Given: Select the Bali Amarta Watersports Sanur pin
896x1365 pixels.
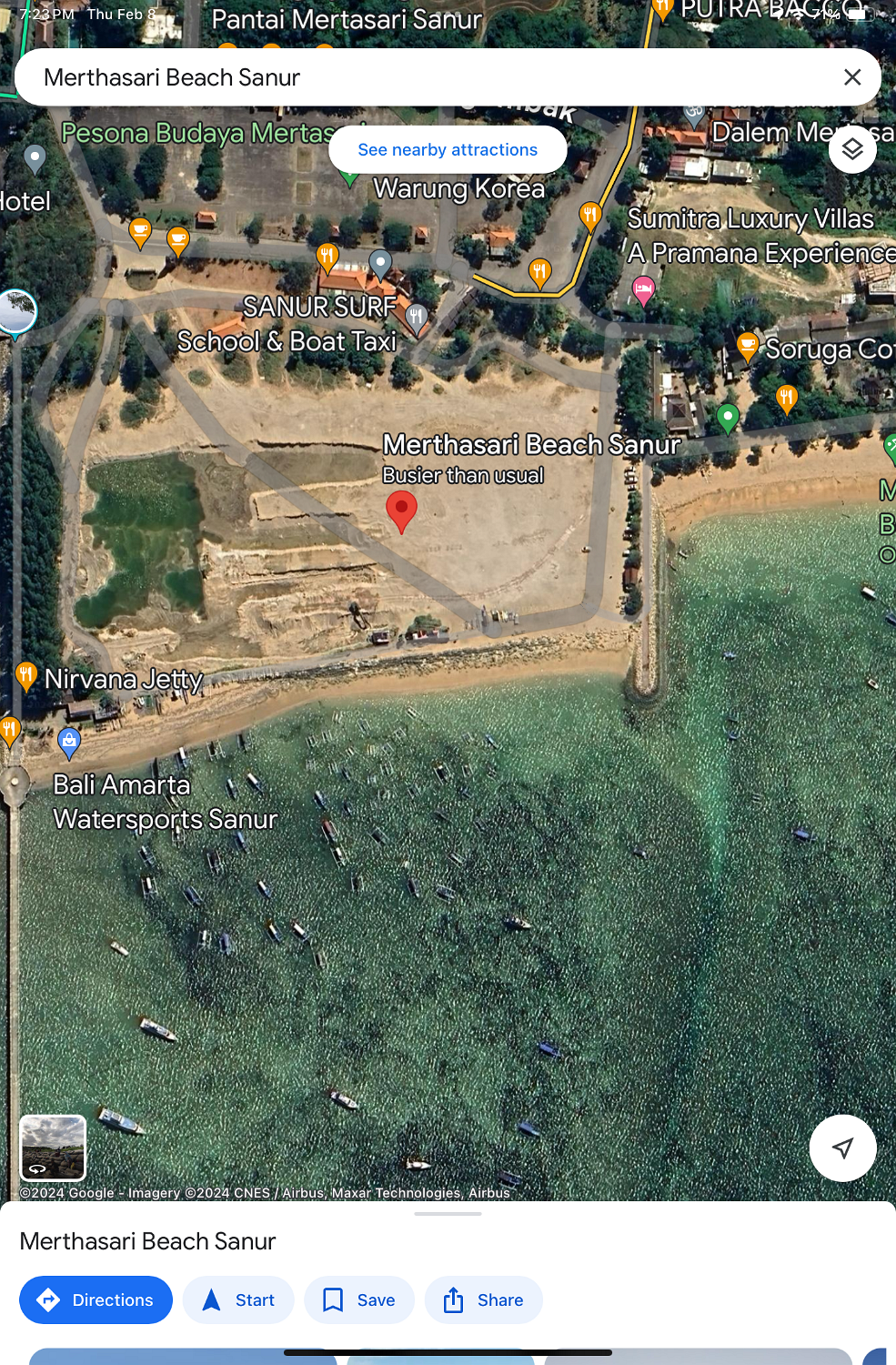Looking at the screenshot, I should [69, 742].
